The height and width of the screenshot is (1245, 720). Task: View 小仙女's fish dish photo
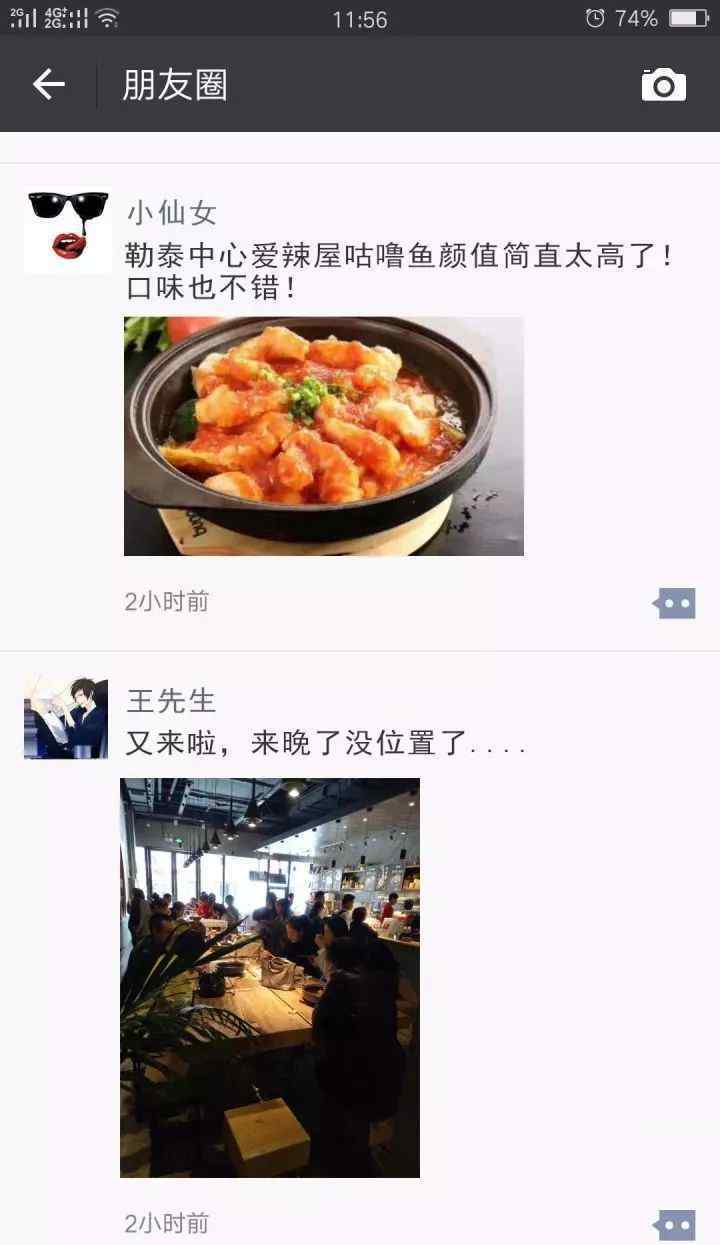(x=323, y=436)
